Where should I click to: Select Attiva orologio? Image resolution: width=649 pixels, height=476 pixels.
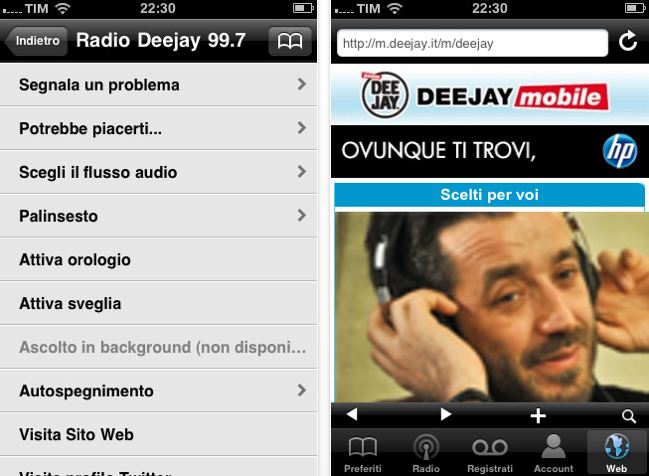pos(160,260)
